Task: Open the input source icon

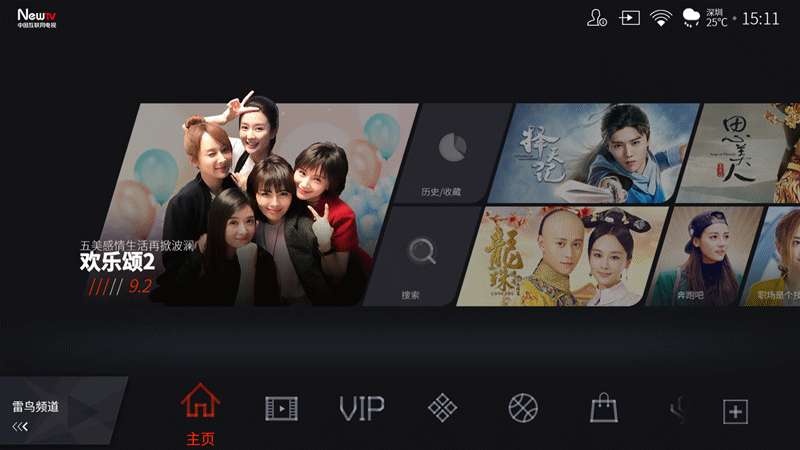Action: tap(629, 18)
